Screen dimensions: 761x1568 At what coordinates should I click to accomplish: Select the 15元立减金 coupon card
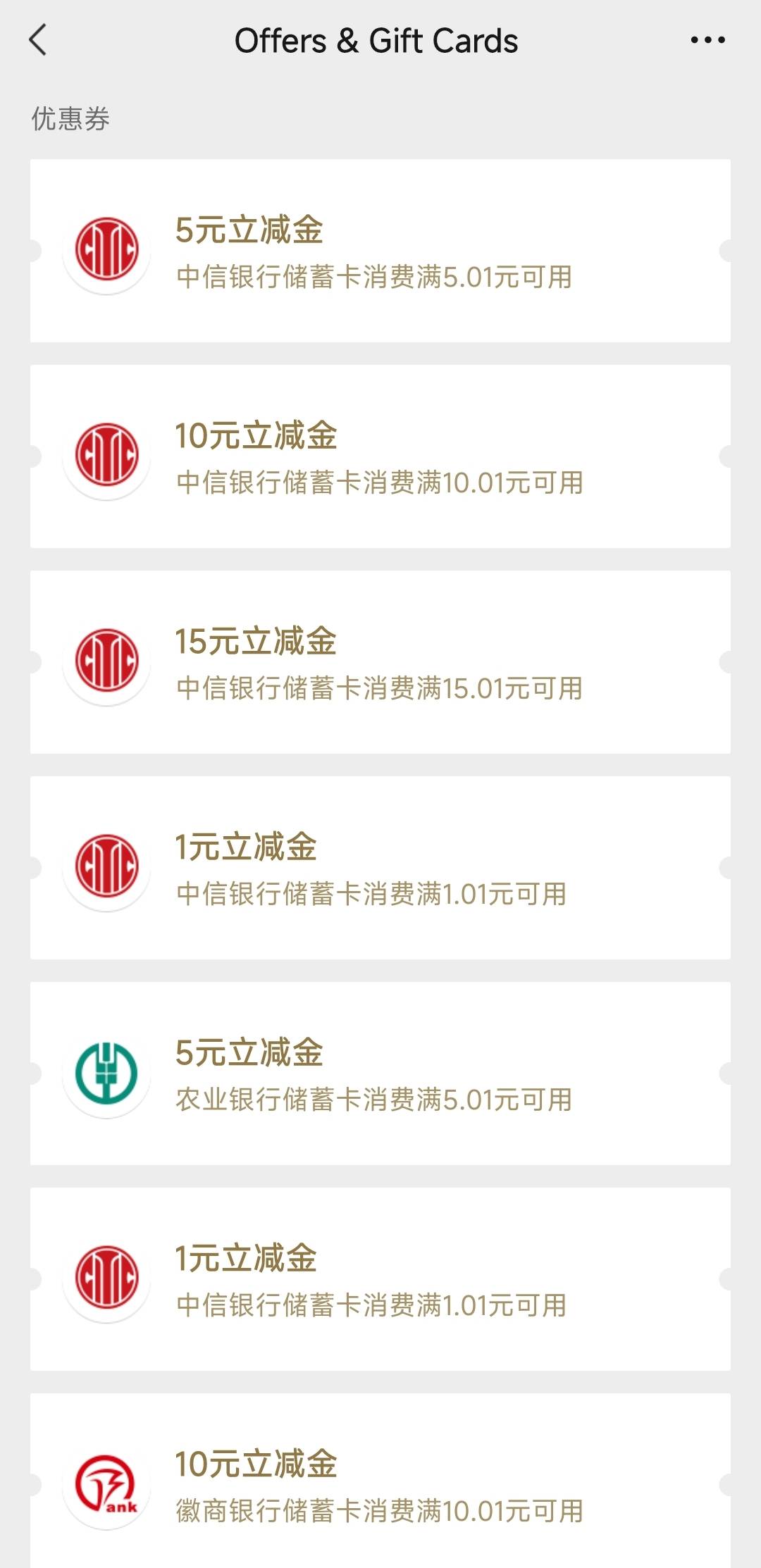(x=380, y=662)
